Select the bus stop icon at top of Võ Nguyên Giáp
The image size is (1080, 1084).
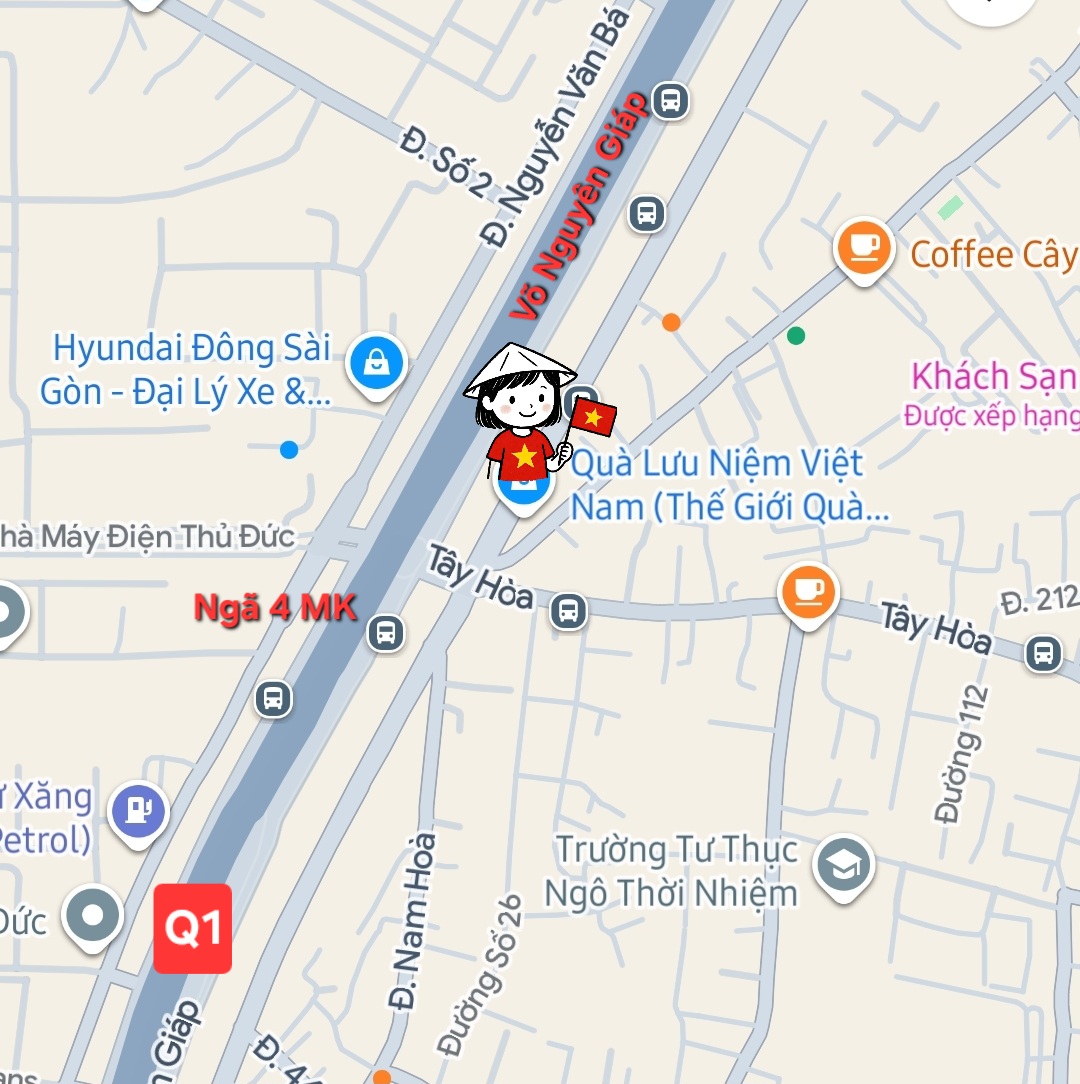(x=669, y=100)
